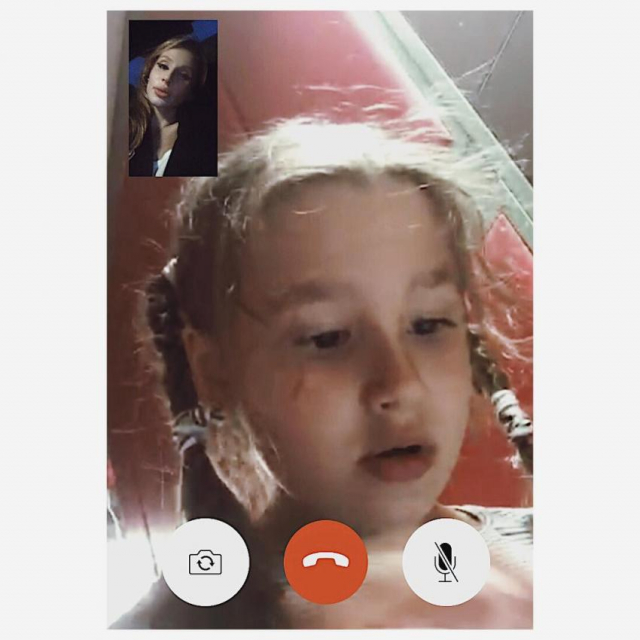End the video call
640x640 pixels.
pos(326,562)
